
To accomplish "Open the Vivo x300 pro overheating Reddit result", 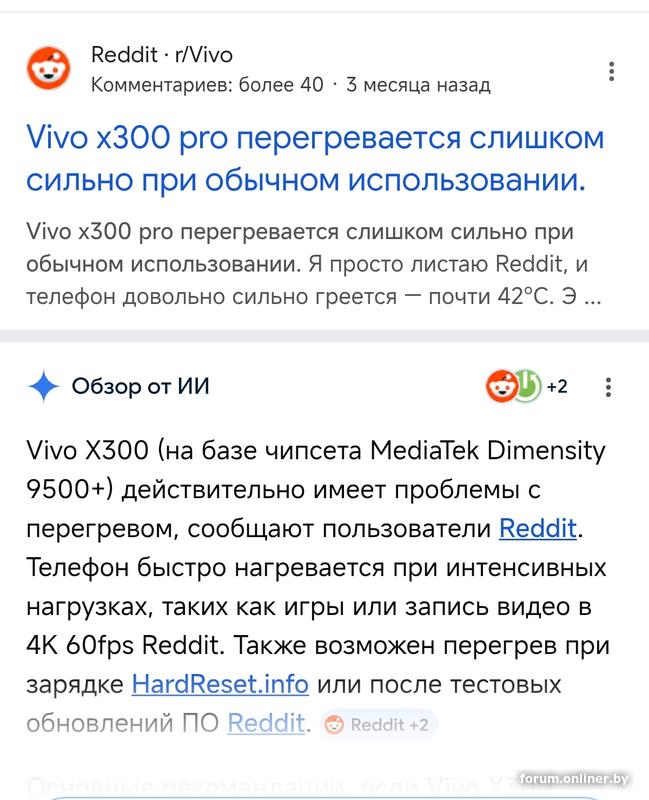I will [315, 158].
